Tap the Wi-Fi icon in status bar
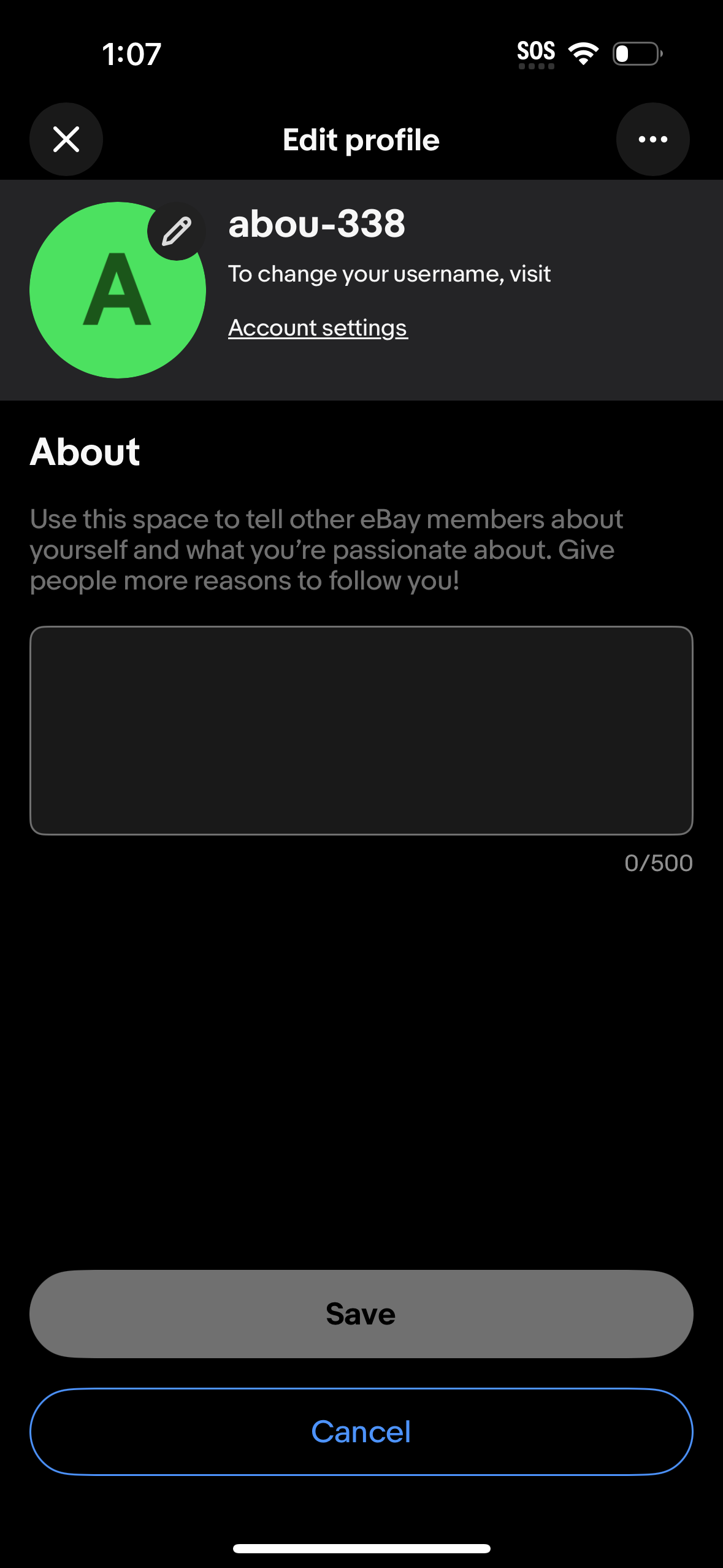This screenshot has height=1568, width=723. click(583, 53)
